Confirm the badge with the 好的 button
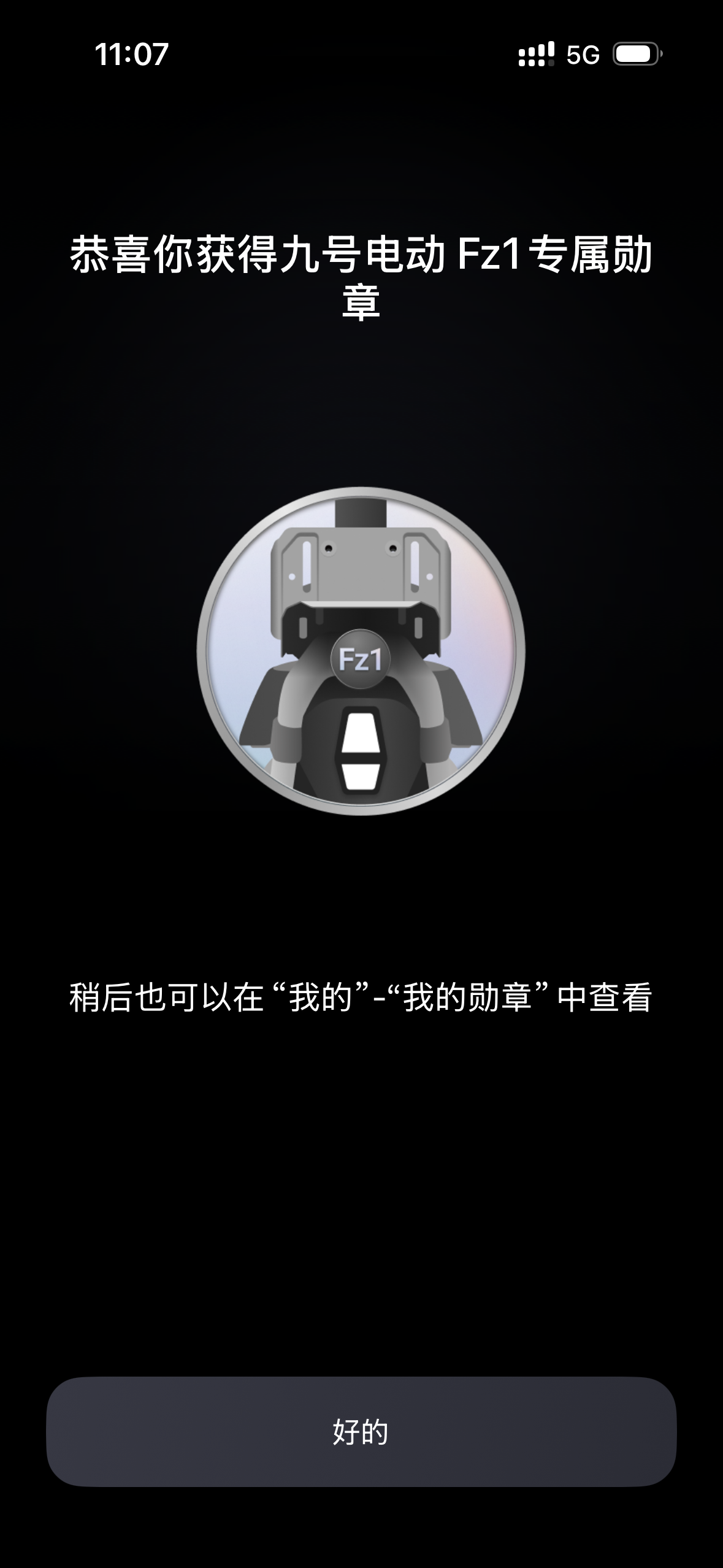 [361, 1432]
